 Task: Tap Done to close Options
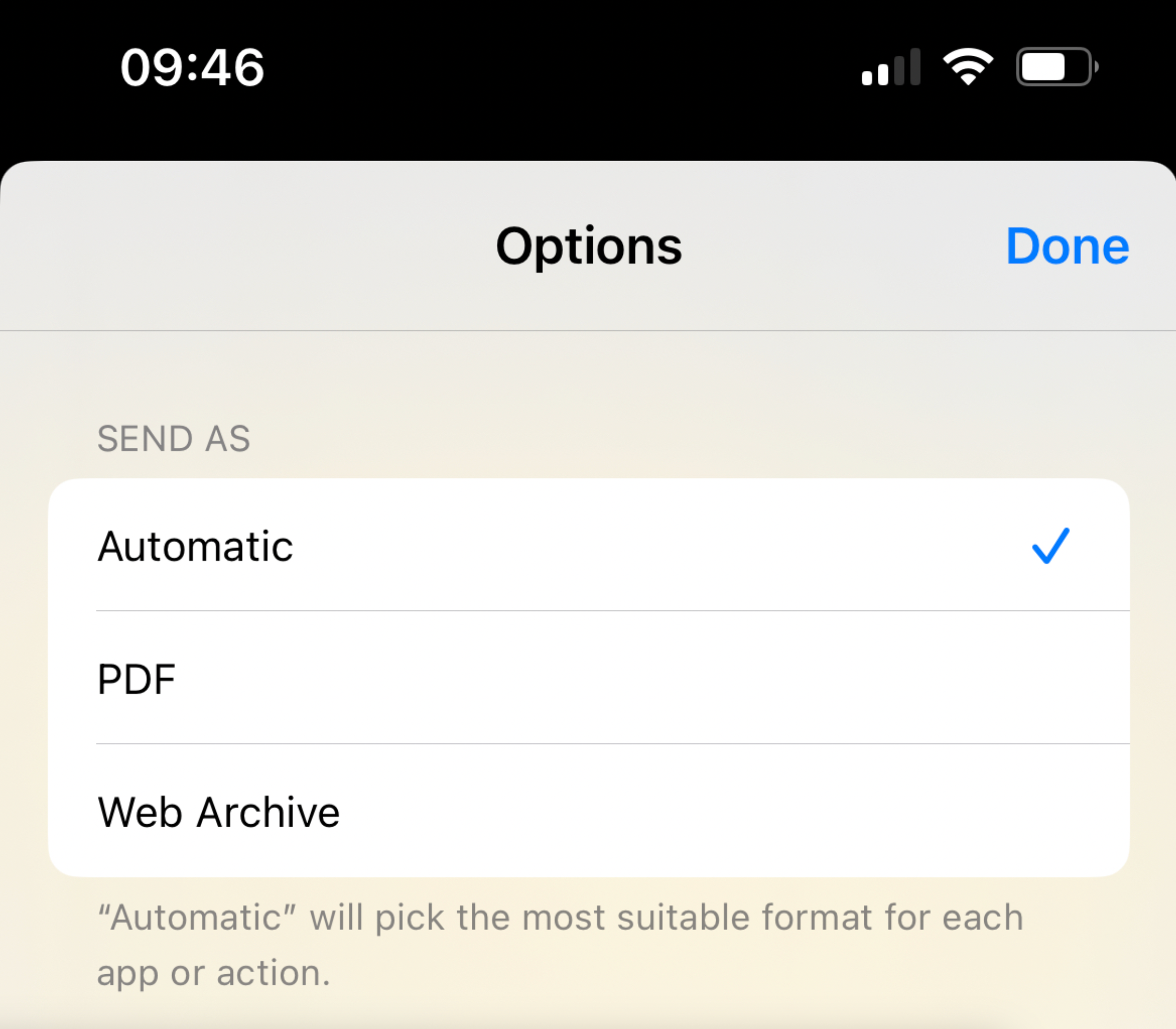[1067, 247]
